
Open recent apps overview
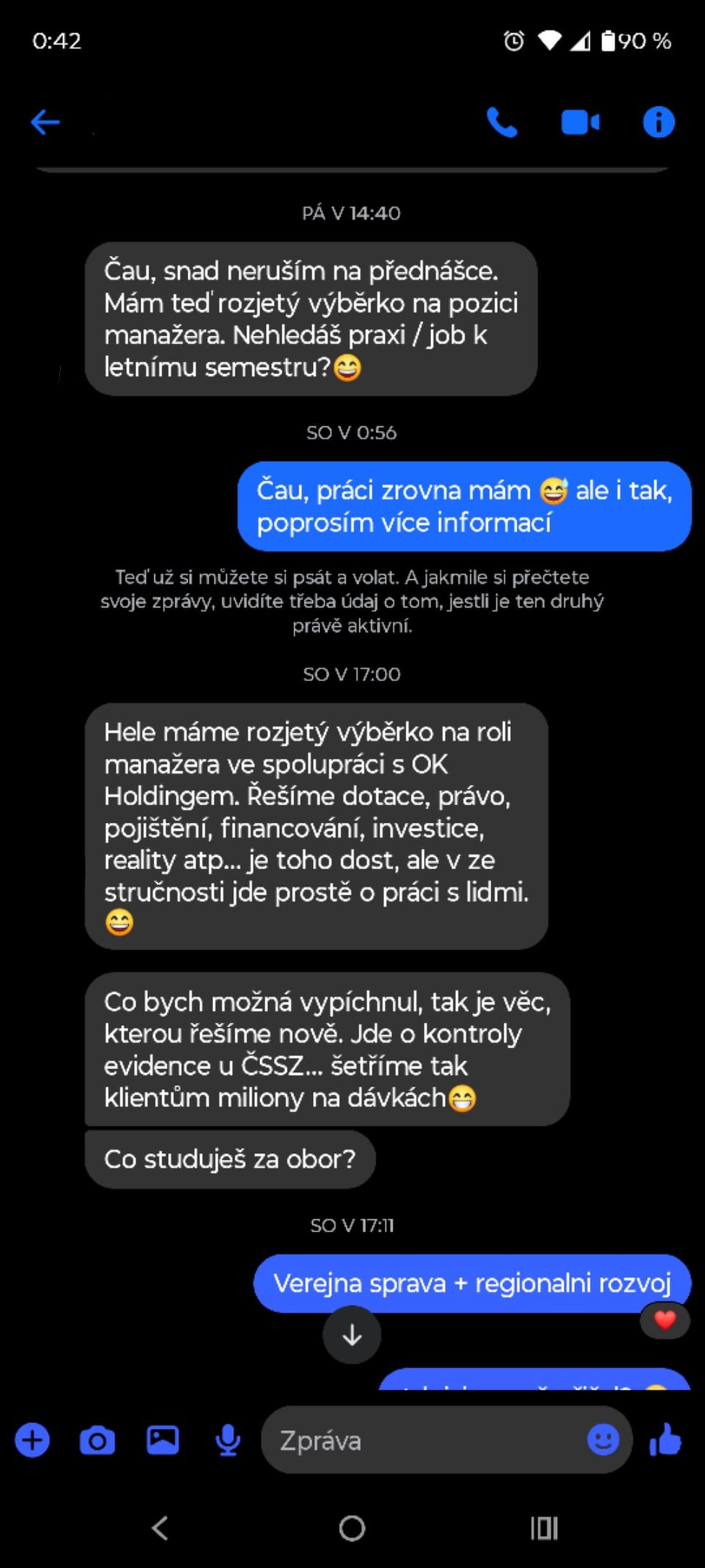(x=544, y=1528)
